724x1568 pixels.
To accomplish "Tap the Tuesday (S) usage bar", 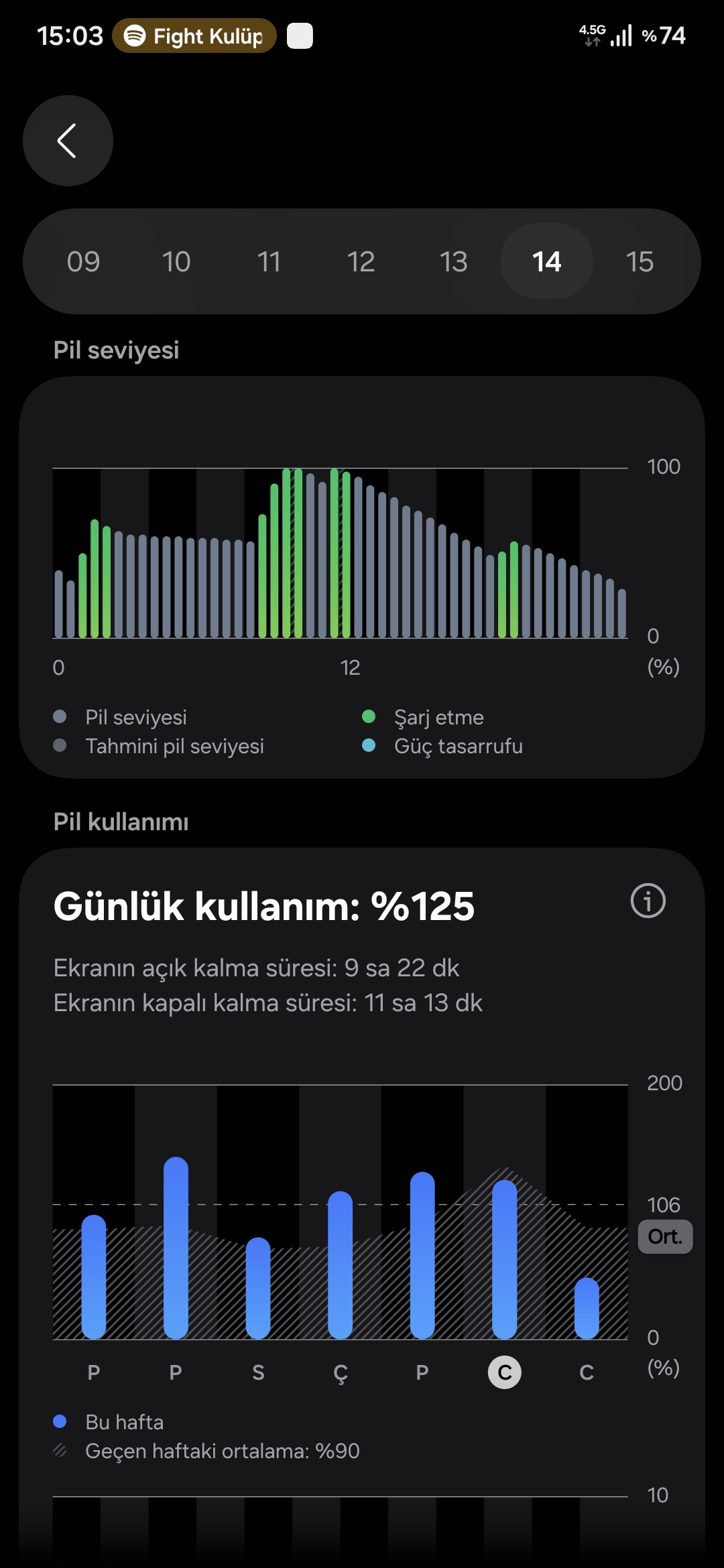I will [258, 1288].
